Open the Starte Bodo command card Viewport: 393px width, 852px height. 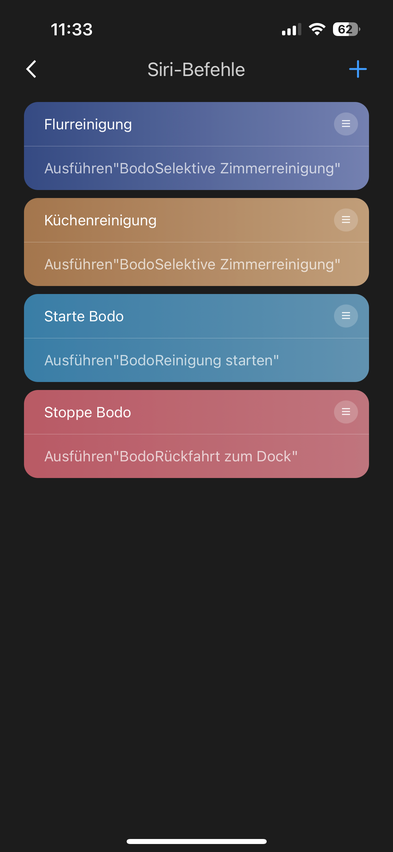pyautogui.click(x=196, y=338)
